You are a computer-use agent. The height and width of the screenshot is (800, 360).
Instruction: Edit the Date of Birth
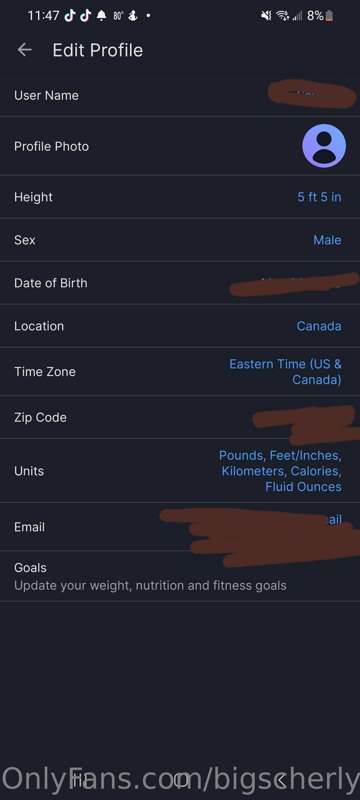pos(180,283)
